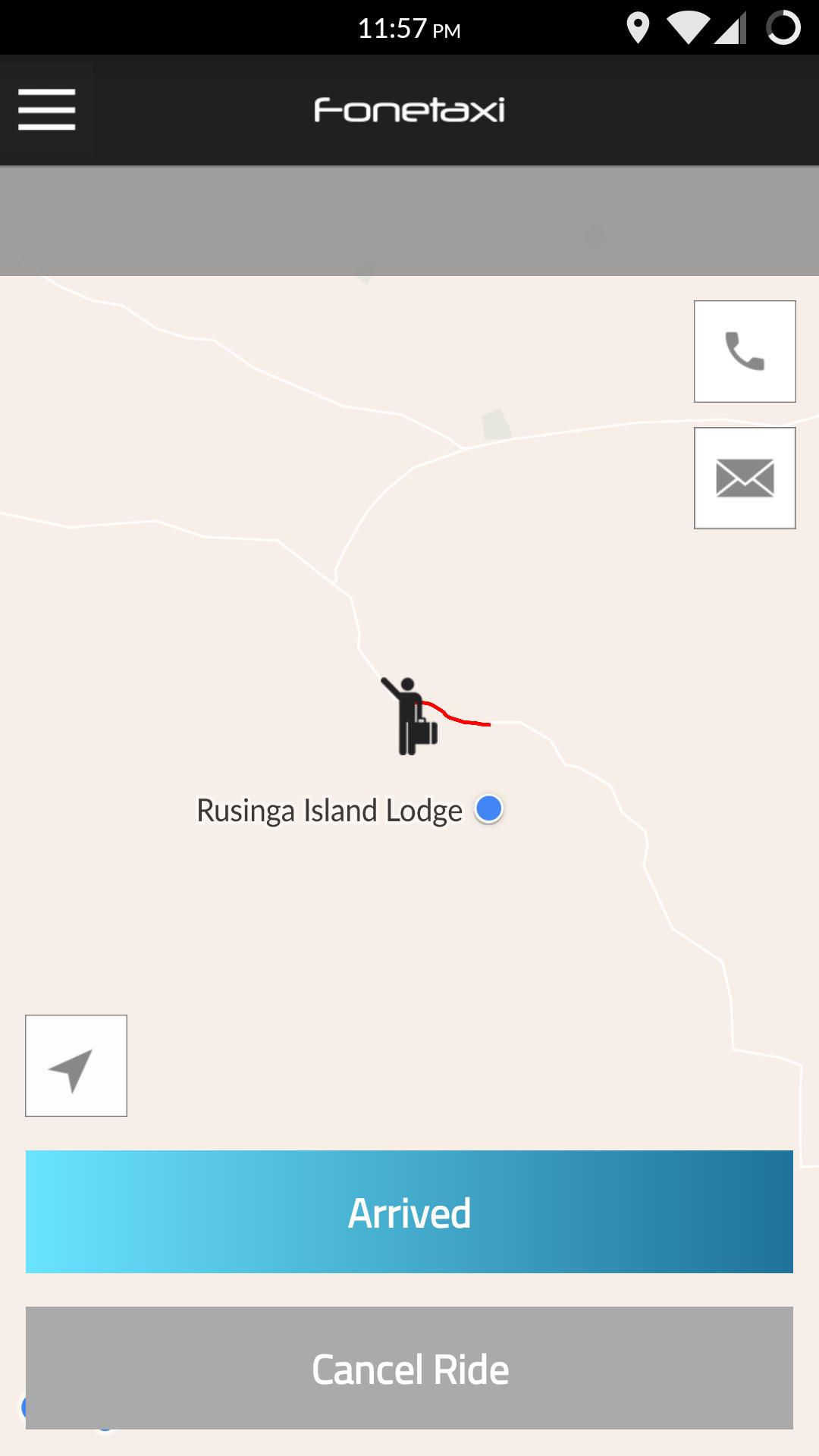This screenshot has height=1456, width=819.
Task: Call the passenger via phone icon
Action: pyautogui.click(x=745, y=351)
